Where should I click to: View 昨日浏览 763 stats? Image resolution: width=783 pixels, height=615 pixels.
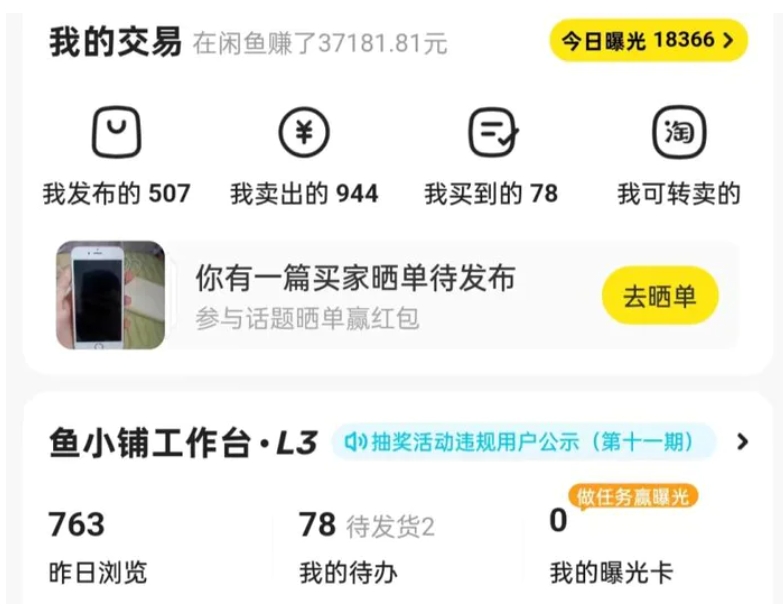click(98, 546)
